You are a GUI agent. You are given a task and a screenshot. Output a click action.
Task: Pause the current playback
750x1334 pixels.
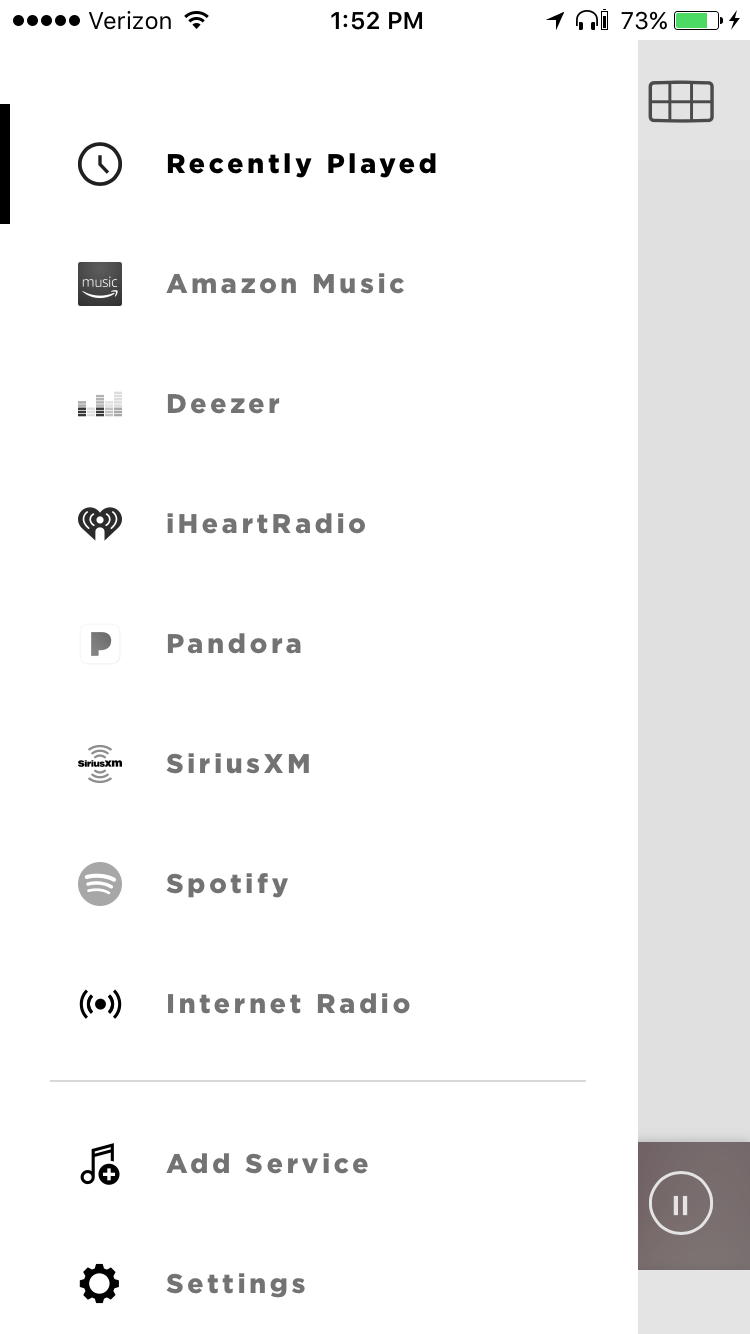coord(681,1205)
